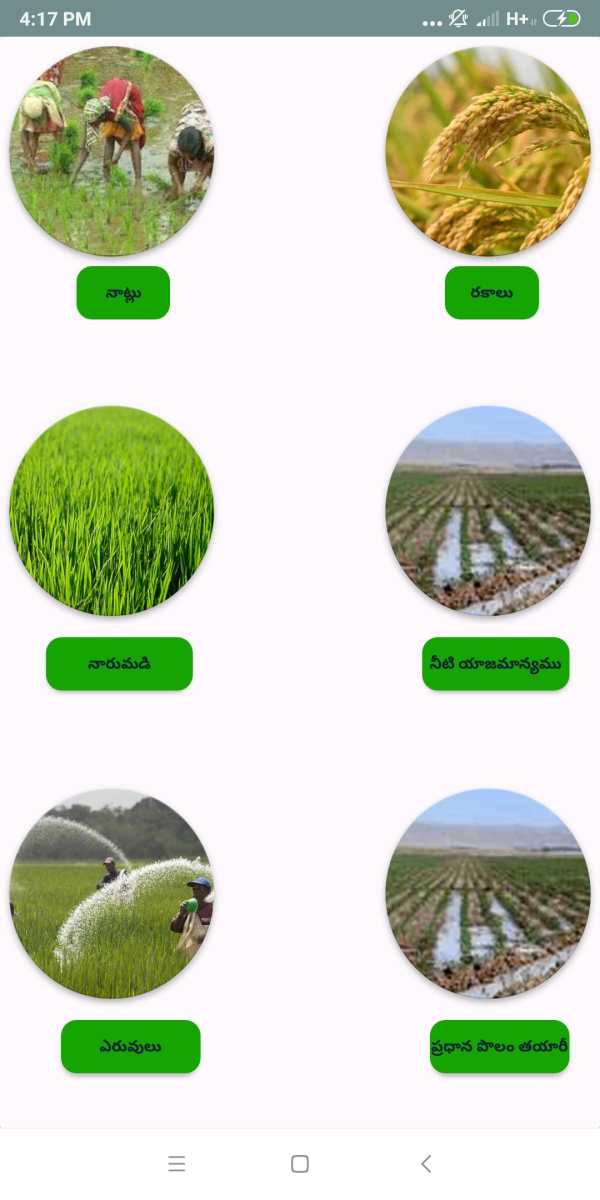Go back with system back button
Screen dimensions: 600x1200
tap(426, 1164)
